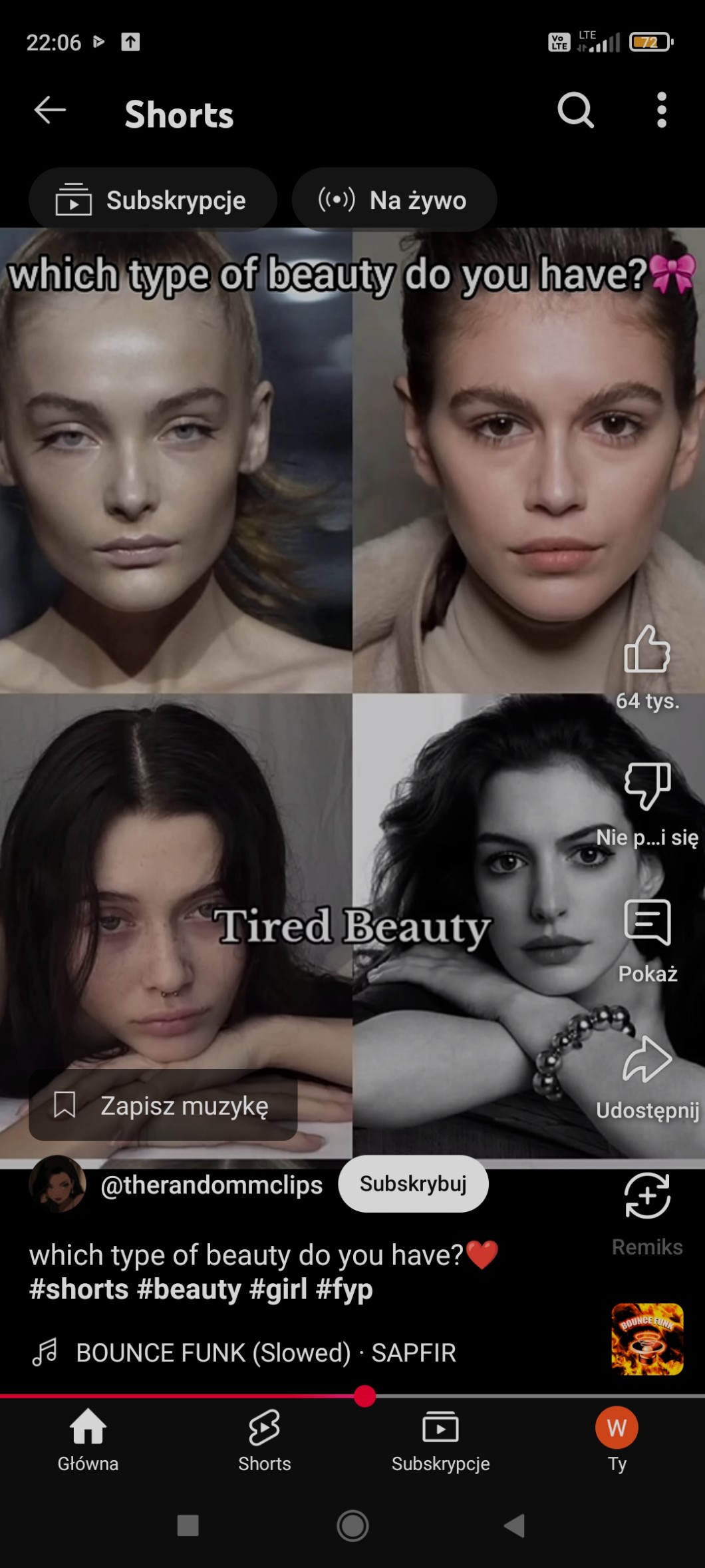
Task: Switch to the Główna tab
Action: [x=88, y=1440]
